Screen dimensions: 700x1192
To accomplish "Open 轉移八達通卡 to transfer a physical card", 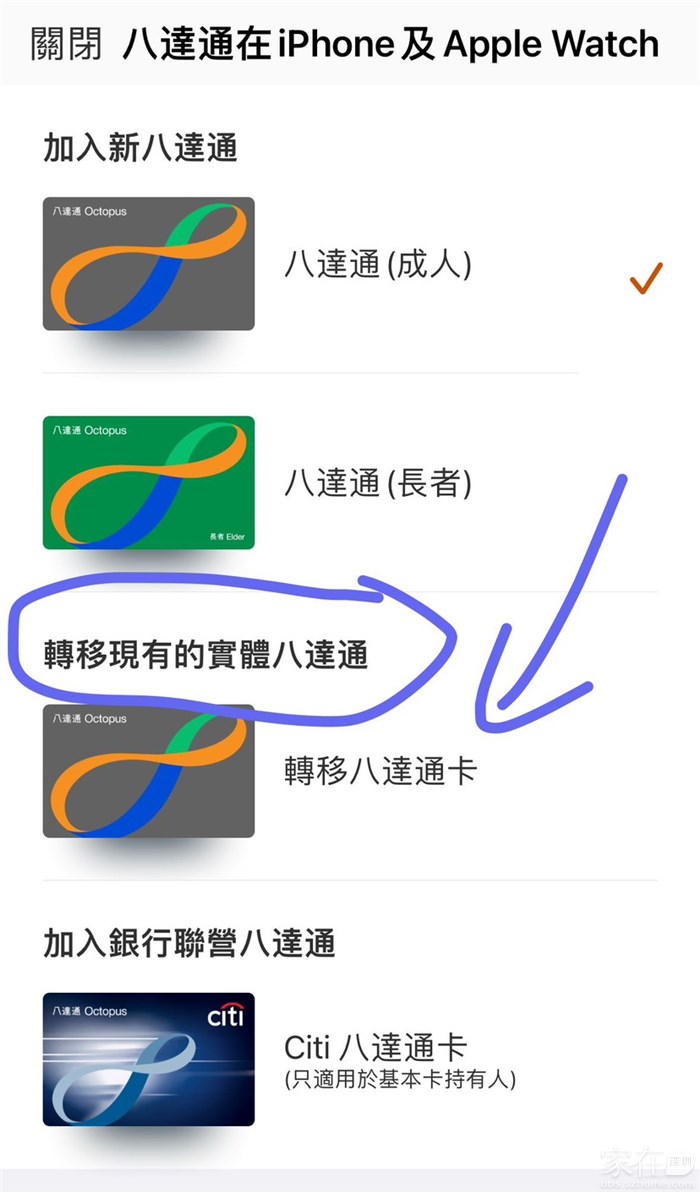I will [x=380, y=772].
